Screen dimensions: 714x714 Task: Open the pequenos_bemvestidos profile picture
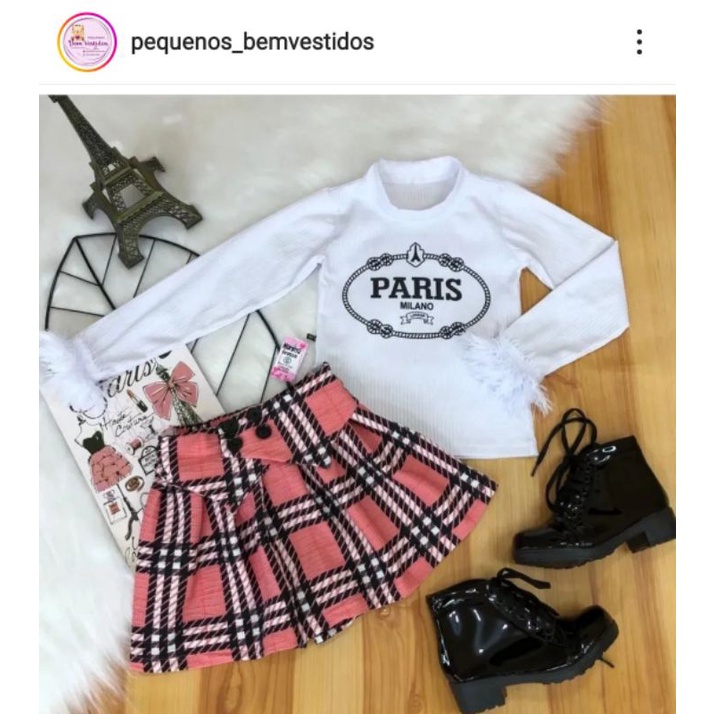point(87,42)
